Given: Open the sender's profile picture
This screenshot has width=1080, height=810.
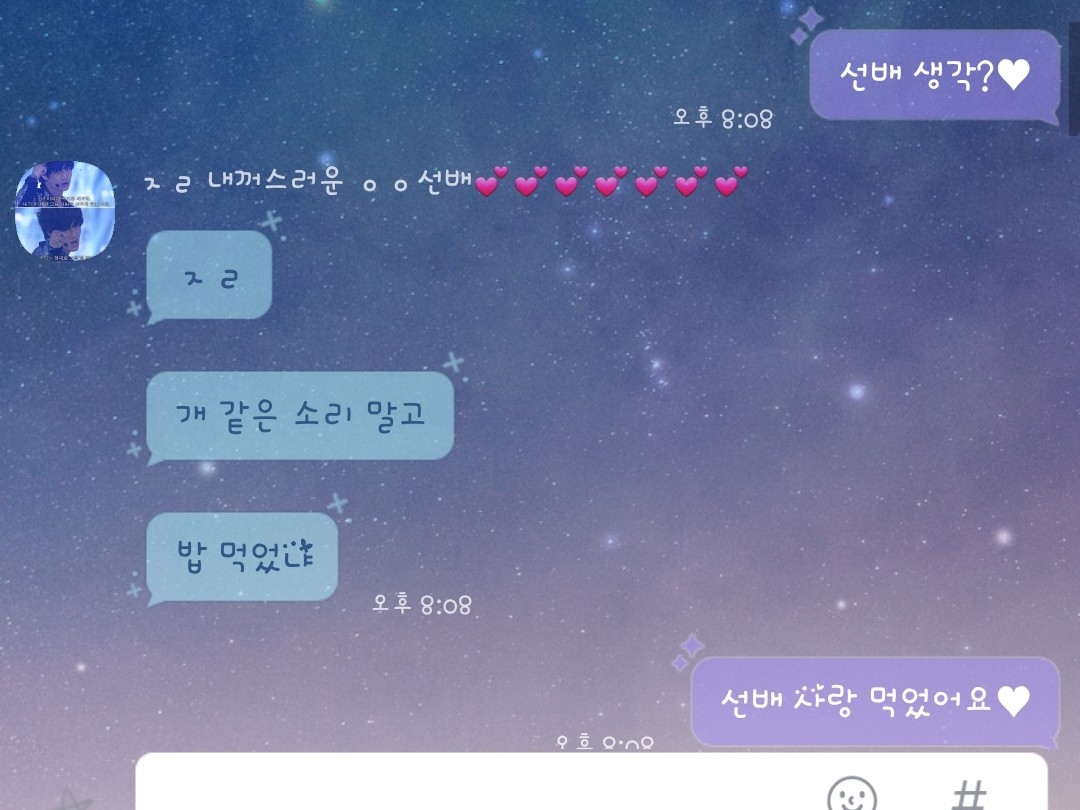Looking at the screenshot, I should point(65,211).
